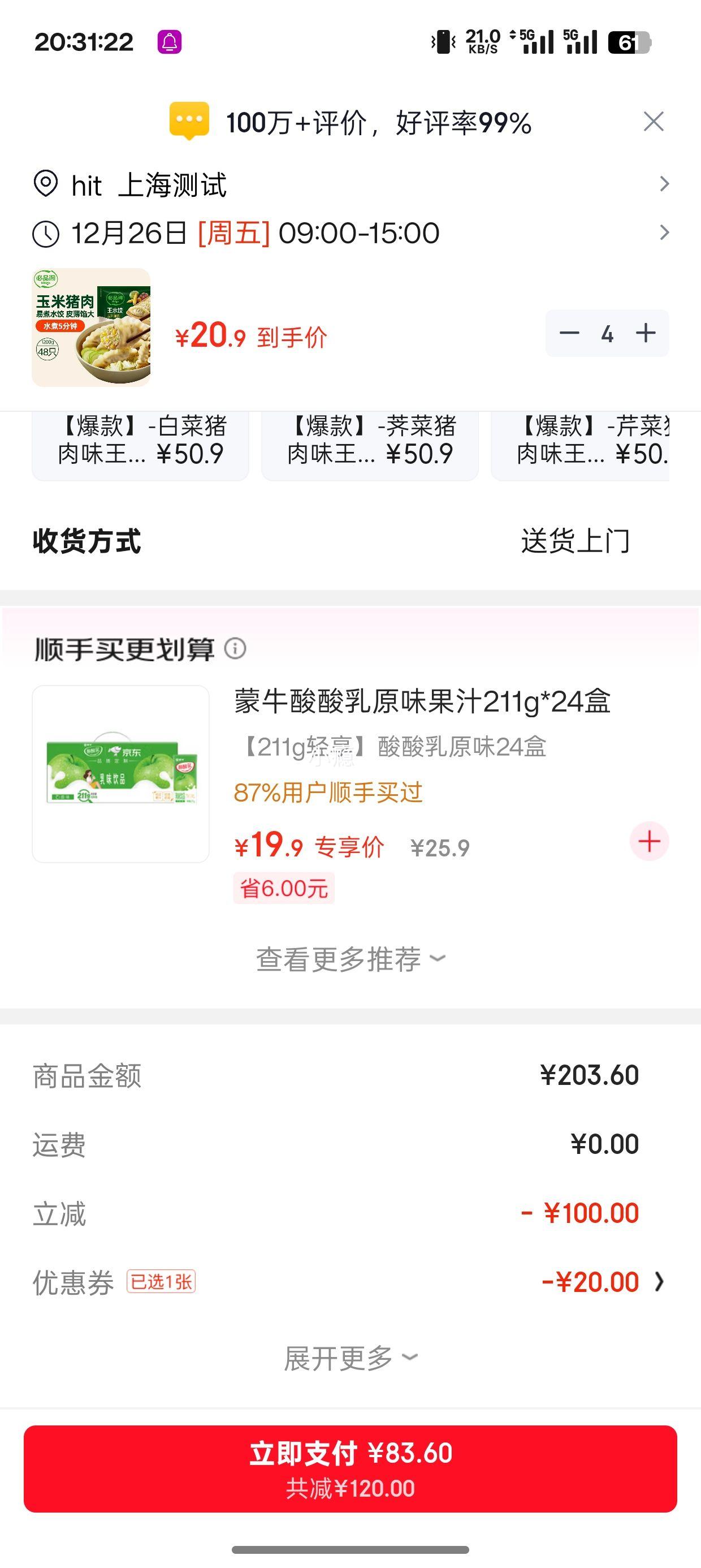
Task: Tap the red plus icon to add 蒙牛酸酸乳
Action: [x=648, y=840]
